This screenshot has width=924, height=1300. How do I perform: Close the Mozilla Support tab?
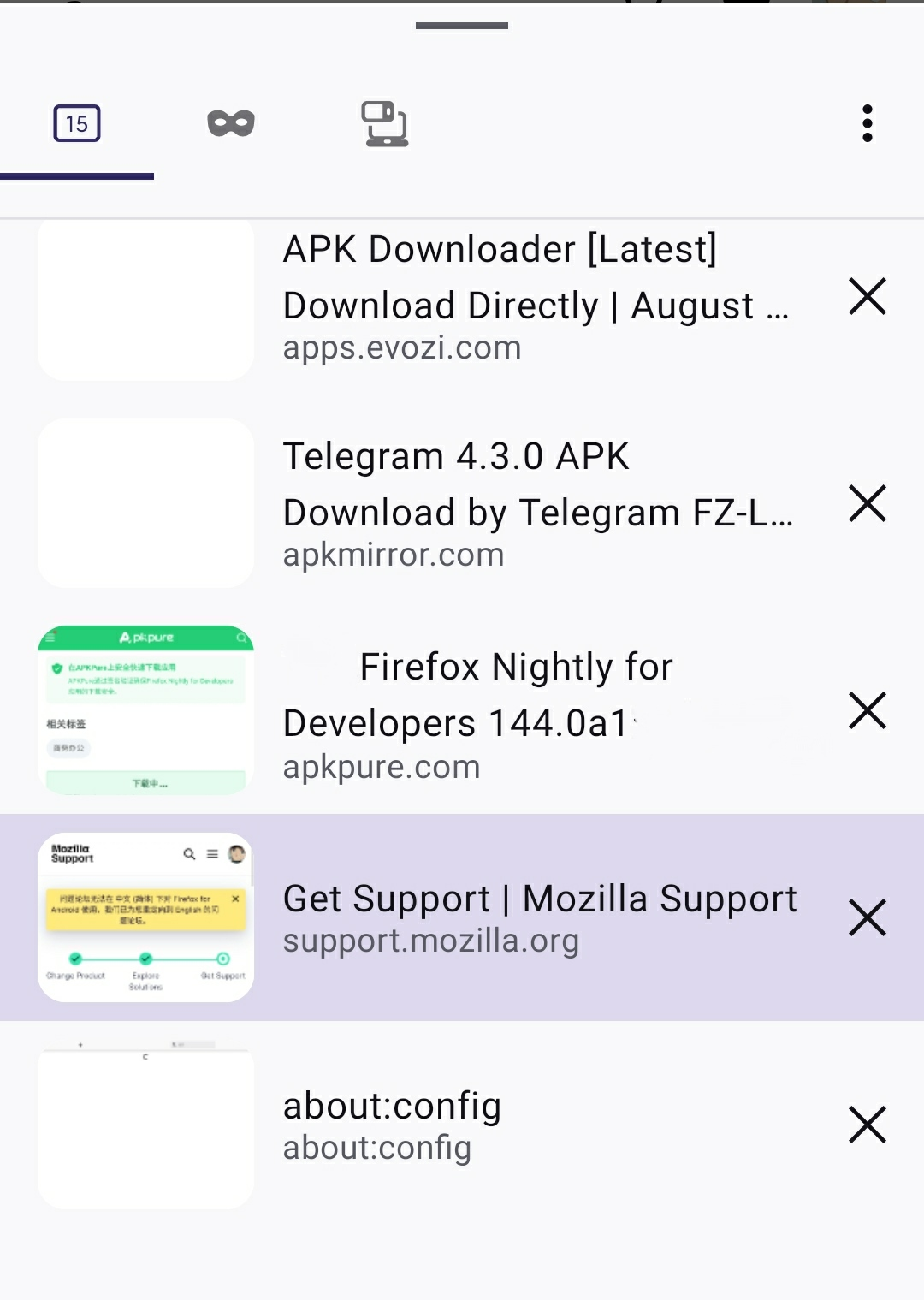point(868,917)
